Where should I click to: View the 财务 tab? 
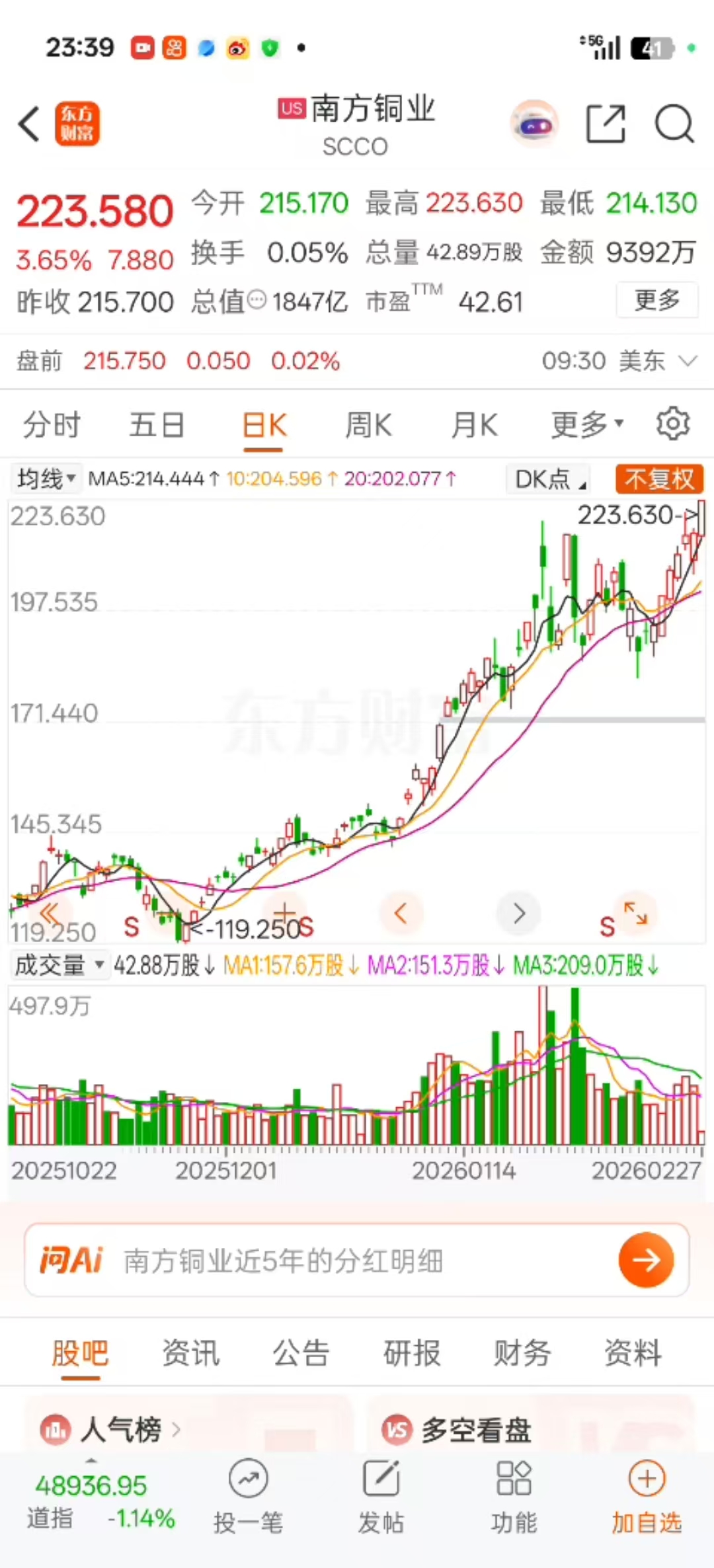(522, 1352)
